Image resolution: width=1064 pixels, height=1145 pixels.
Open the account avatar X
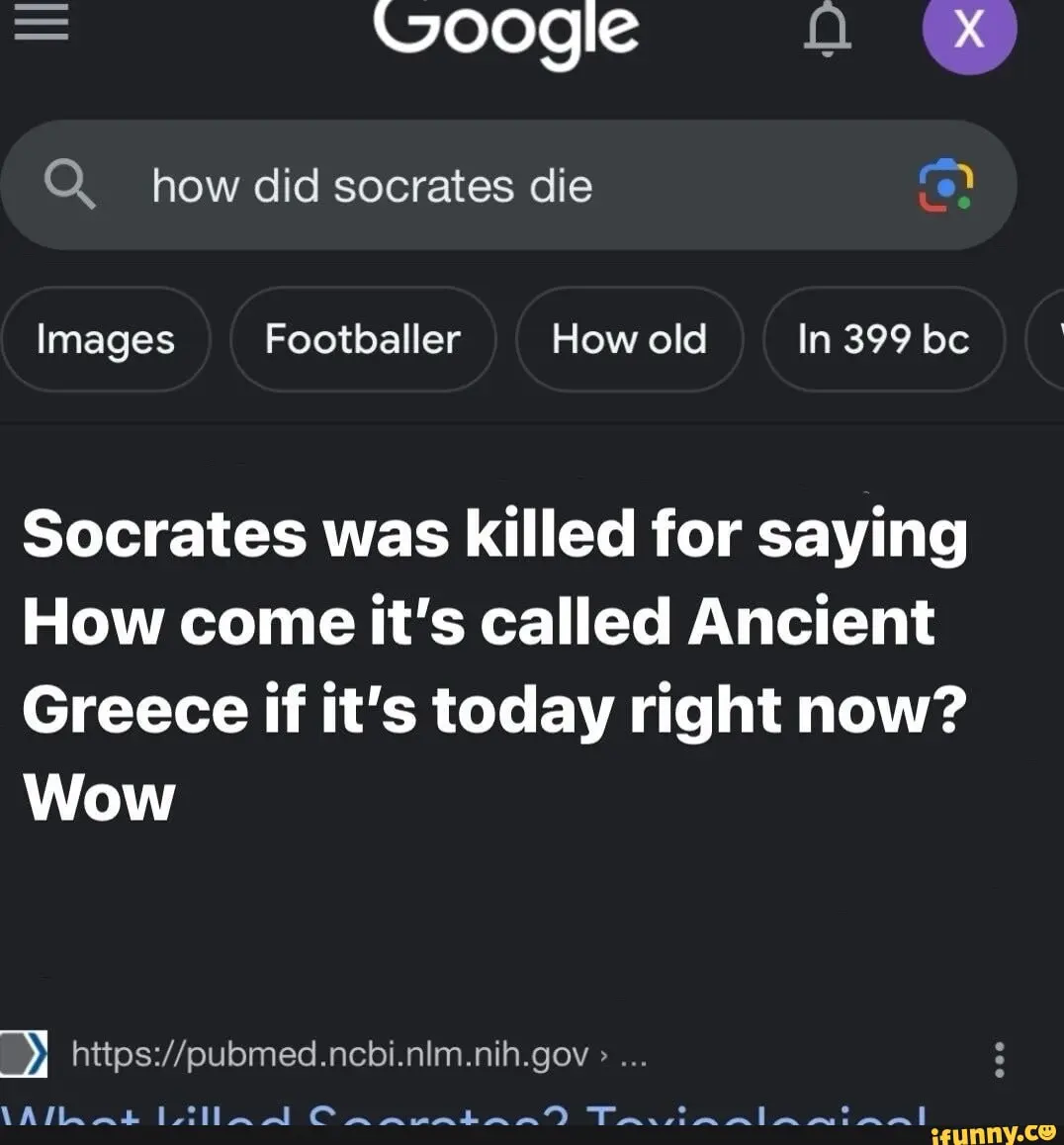pyautogui.click(x=968, y=30)
